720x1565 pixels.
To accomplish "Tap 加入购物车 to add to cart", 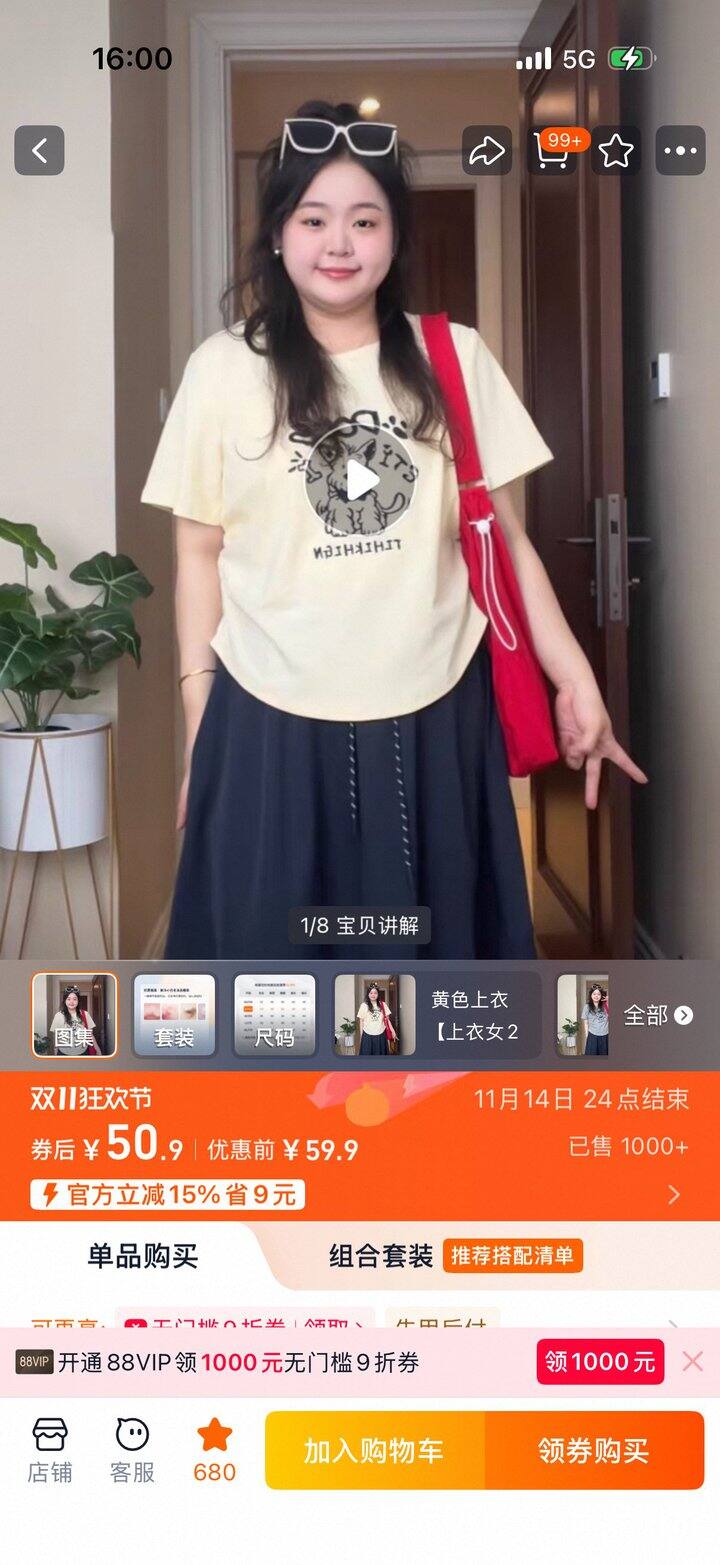I will (375, 1451).
